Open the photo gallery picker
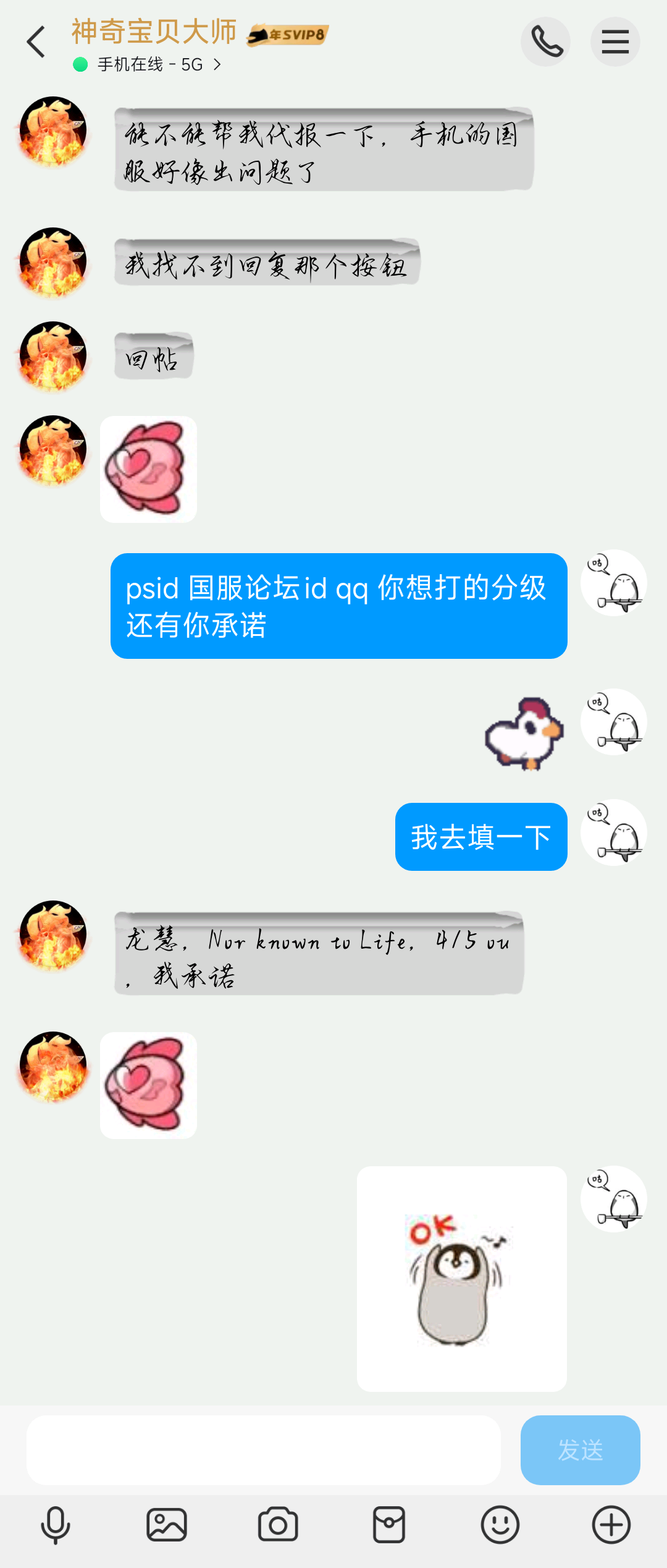Image resolution: width=667 pixels, height=1568 pixels. [x=167, y=1525]
